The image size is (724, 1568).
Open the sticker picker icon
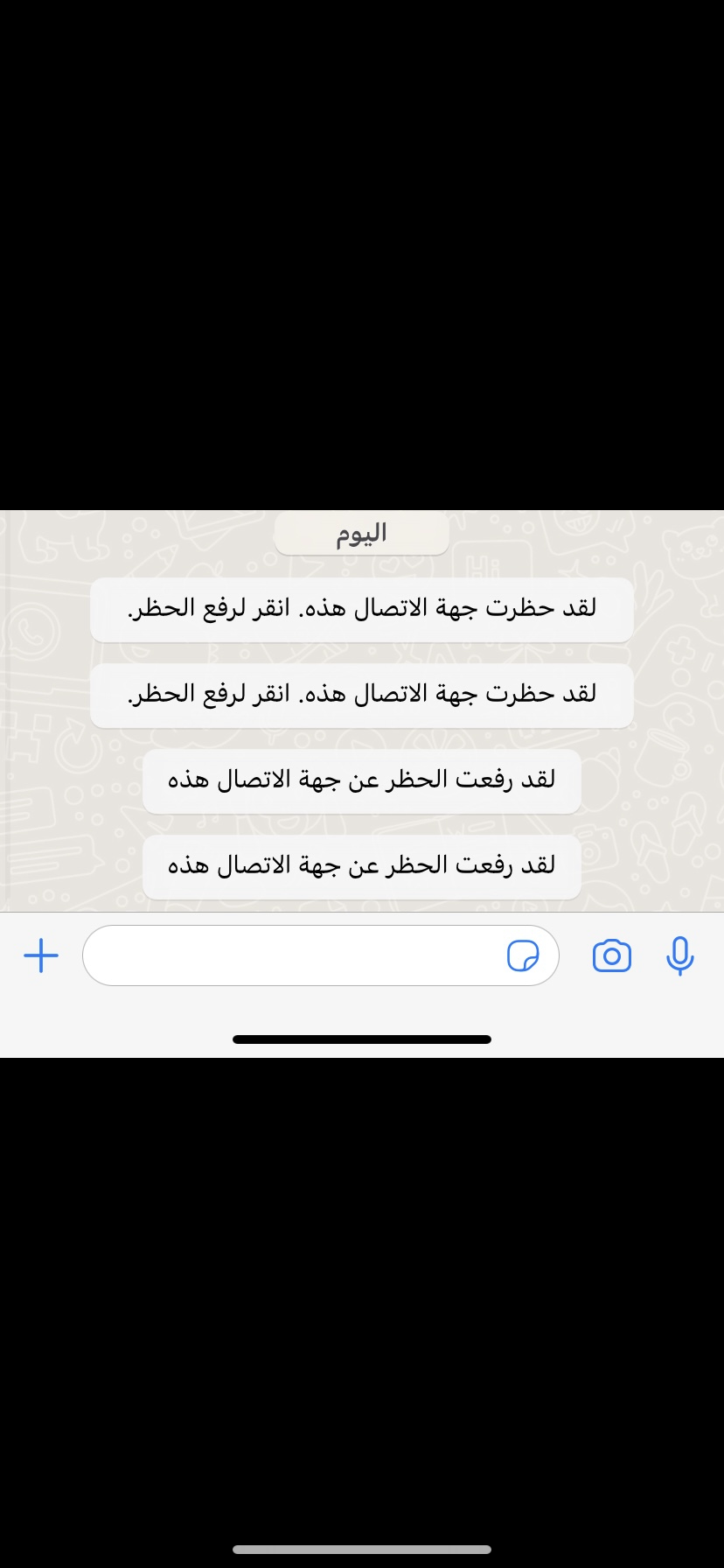click(523, 955)
